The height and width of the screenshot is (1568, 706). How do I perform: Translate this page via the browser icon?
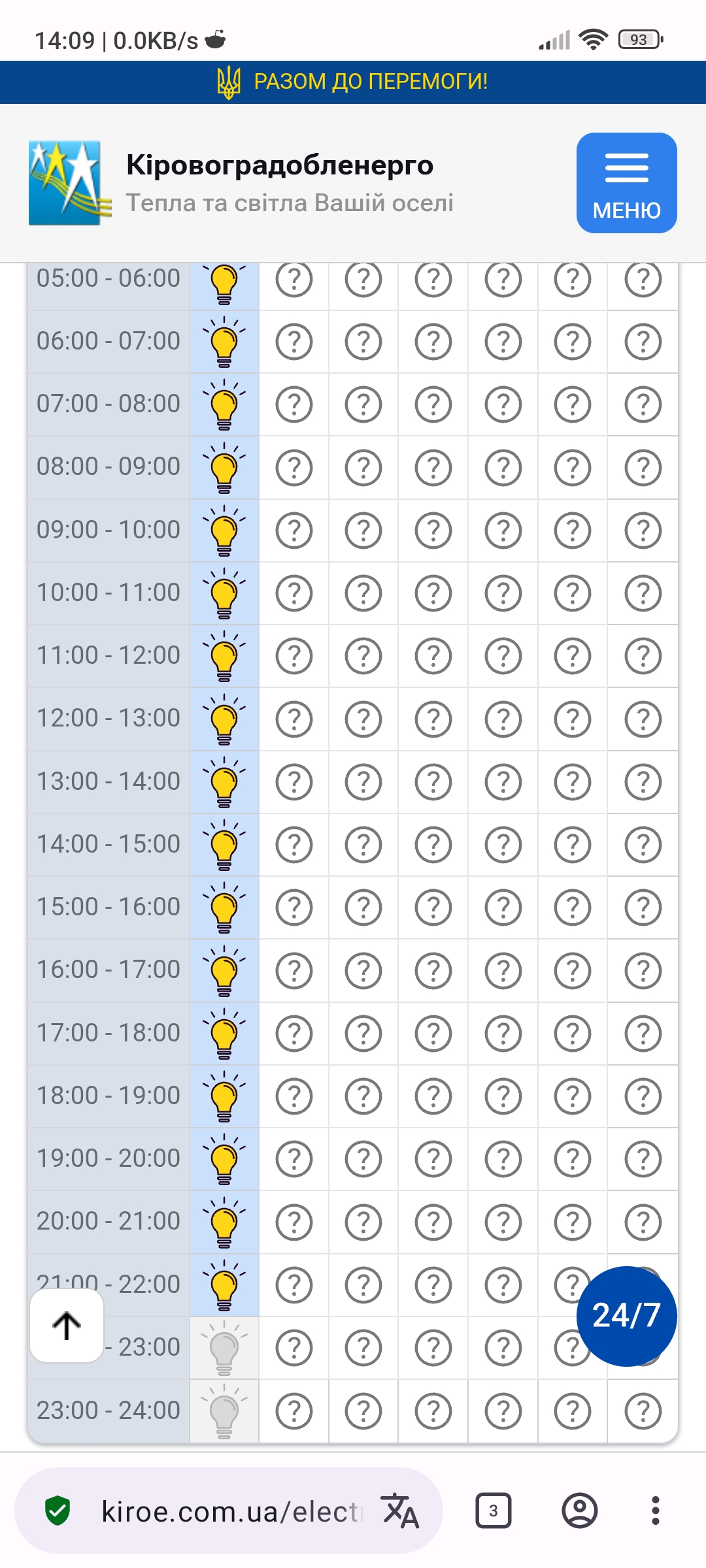pyautogui.click(x=400, y=1511)
